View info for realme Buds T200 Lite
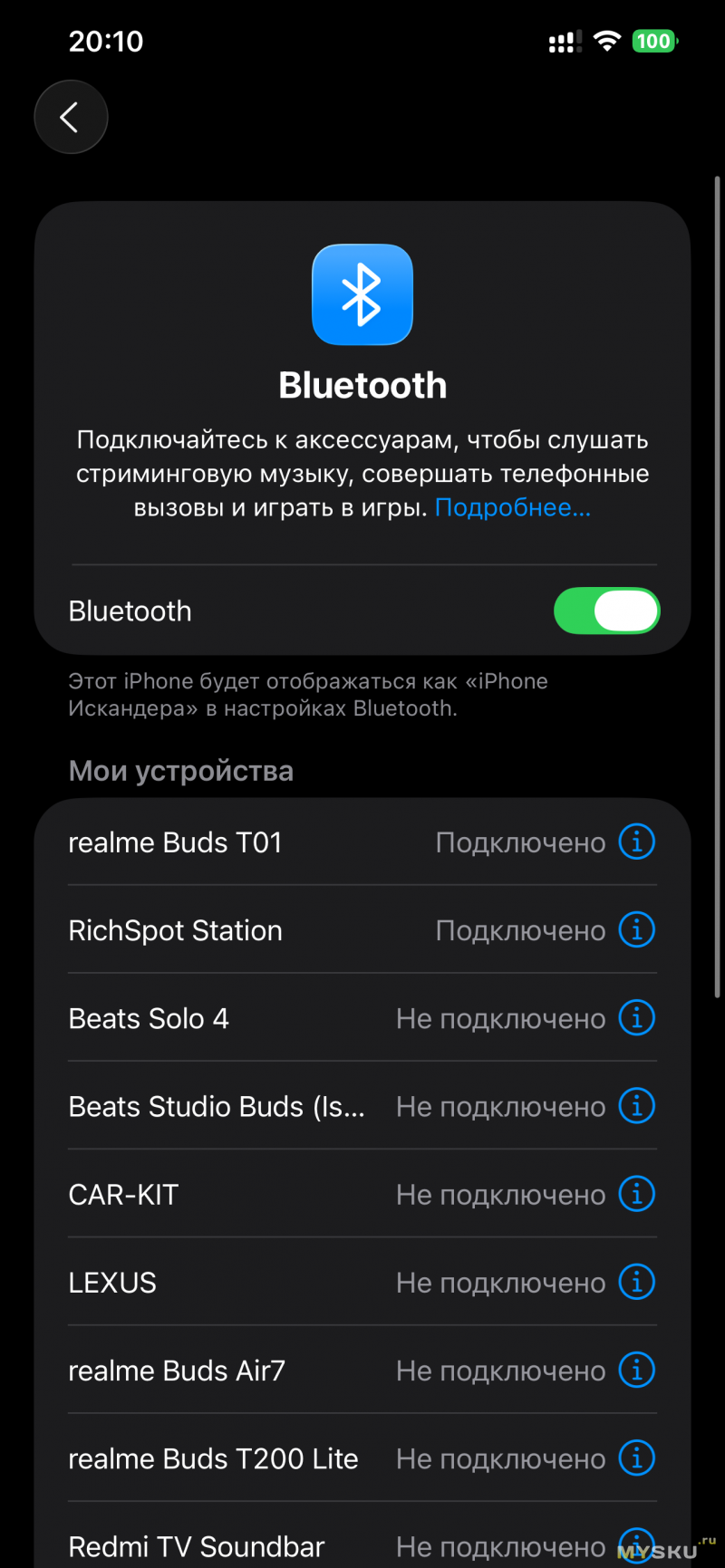 637,1458
